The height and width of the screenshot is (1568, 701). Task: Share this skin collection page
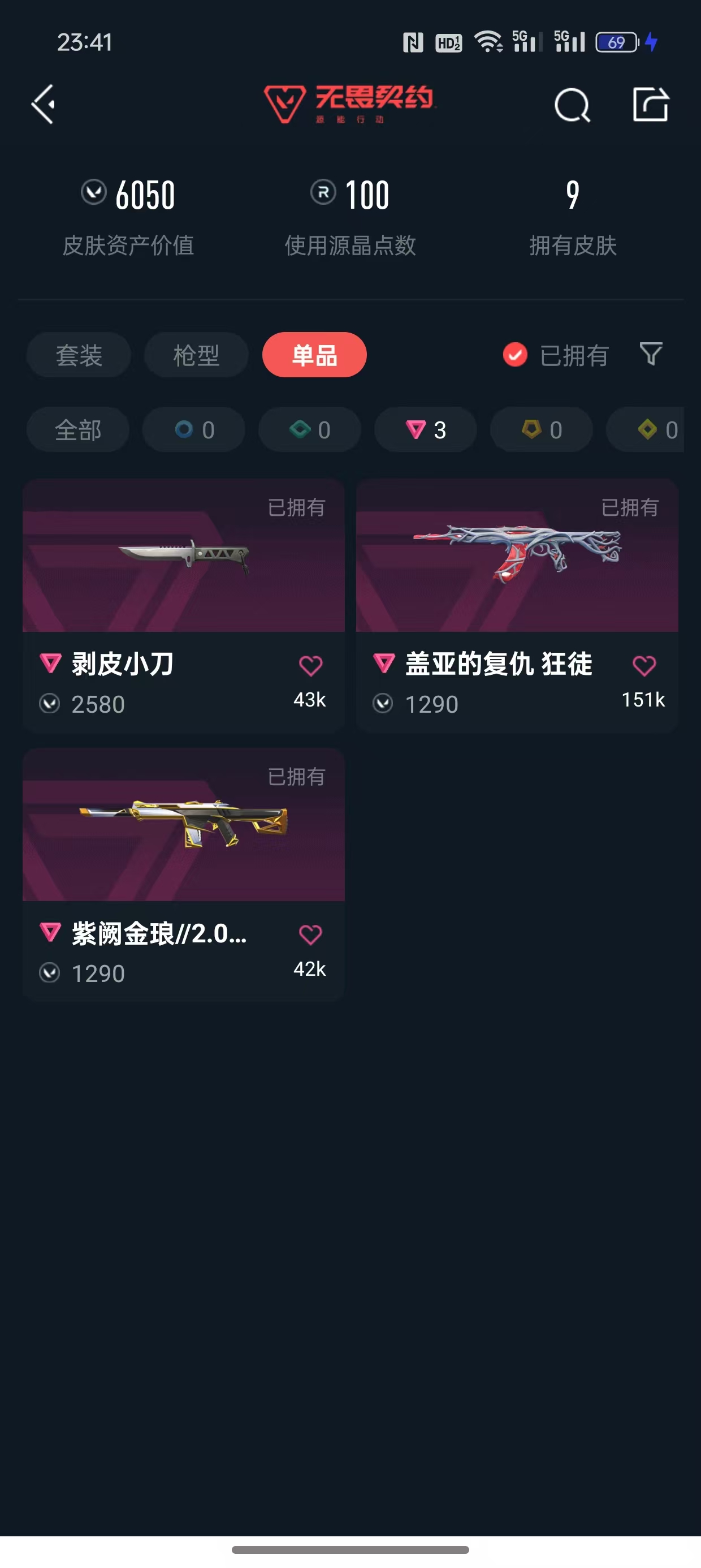click(x=651, y=105)
